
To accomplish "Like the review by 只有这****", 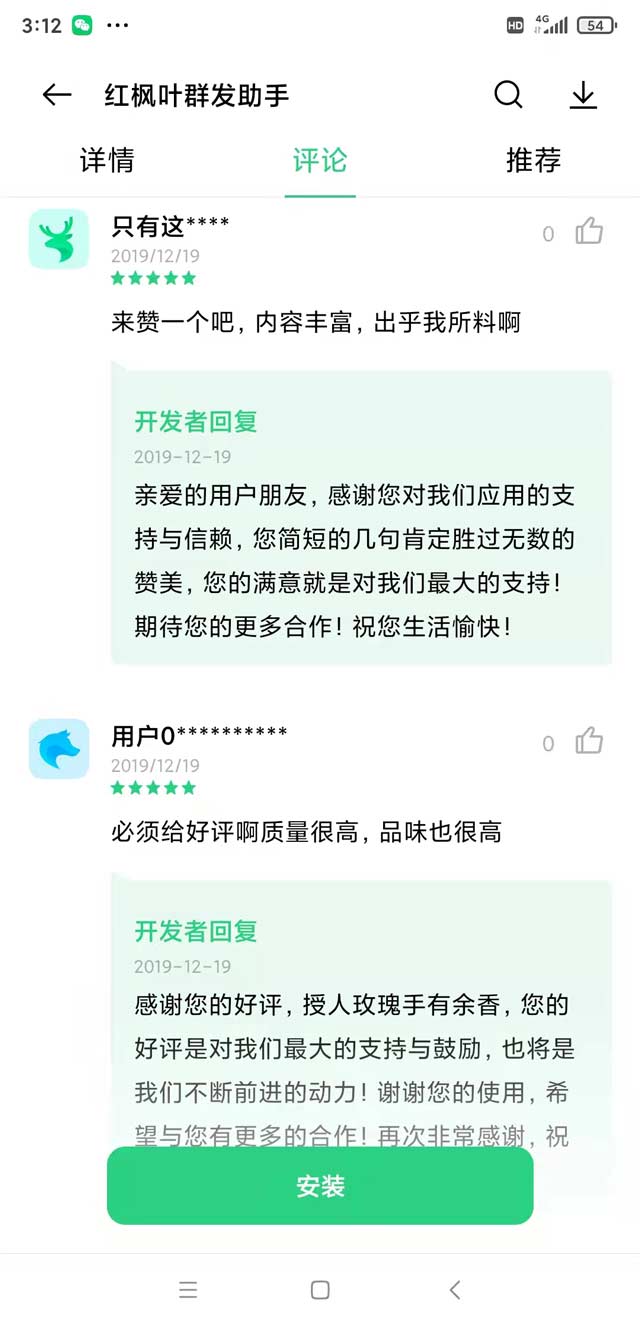I will point(589,232).
